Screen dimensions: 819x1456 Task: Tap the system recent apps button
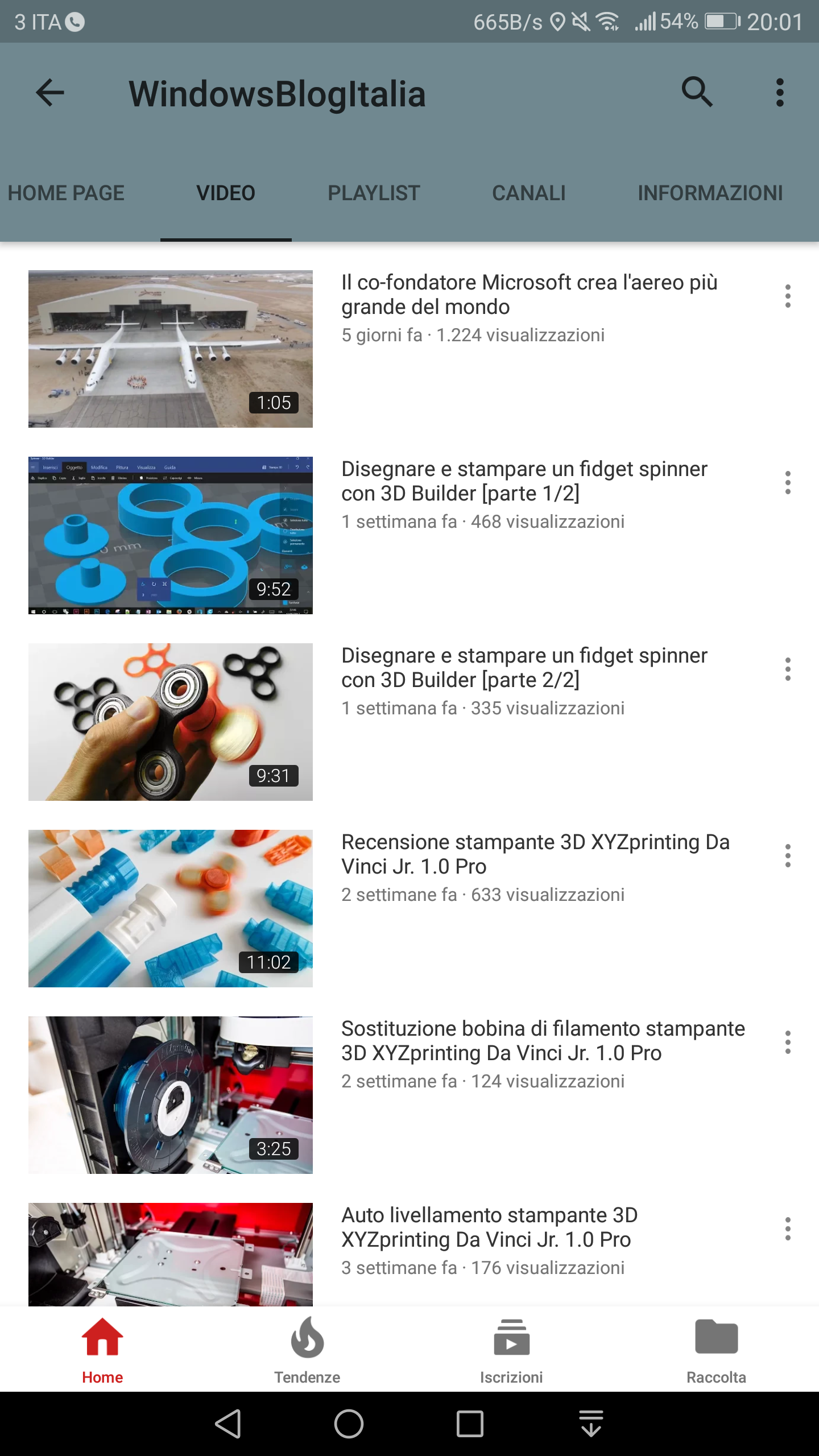(470, 1424)
